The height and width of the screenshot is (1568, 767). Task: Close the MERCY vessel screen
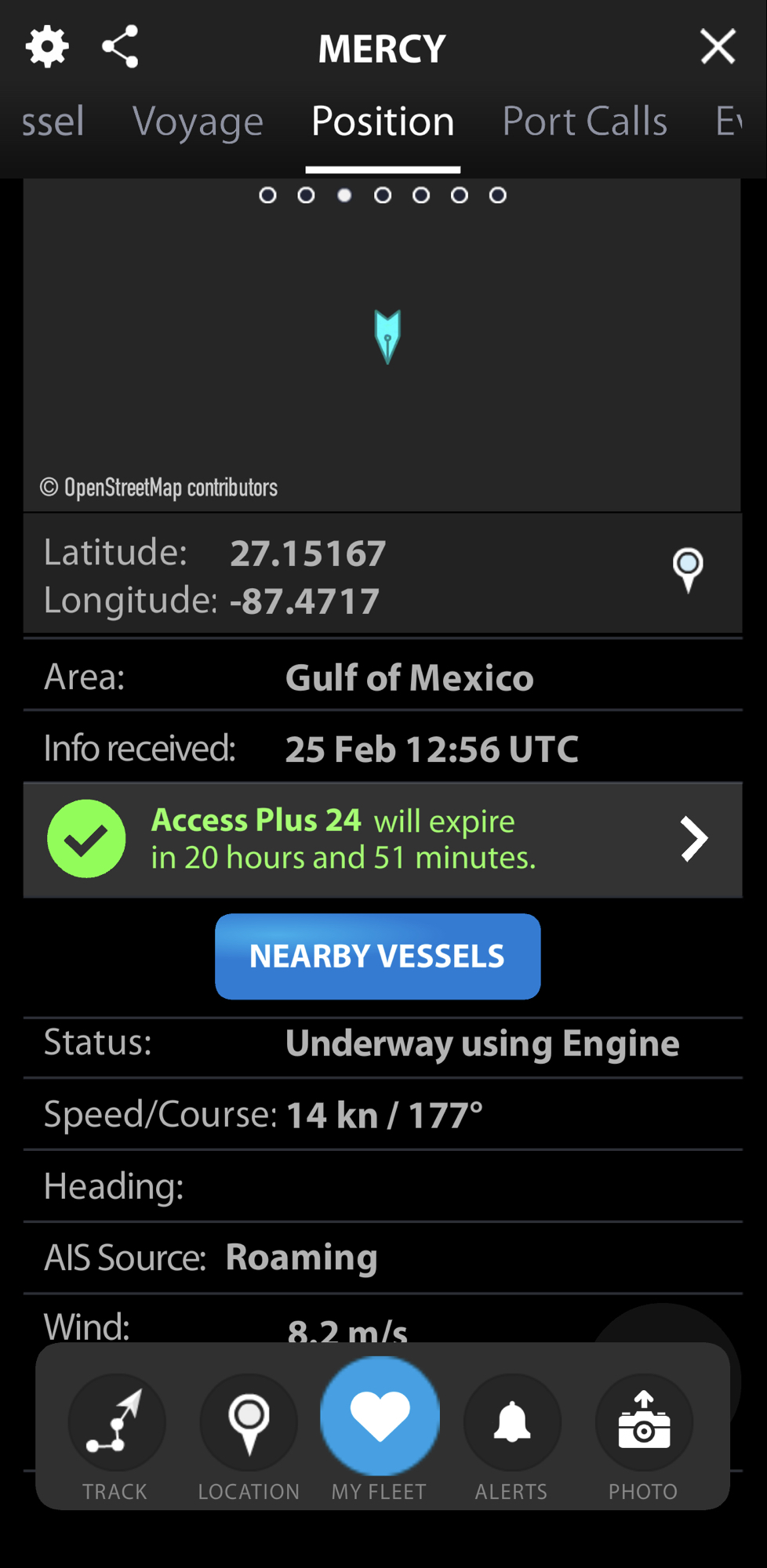tap(717, 47)
